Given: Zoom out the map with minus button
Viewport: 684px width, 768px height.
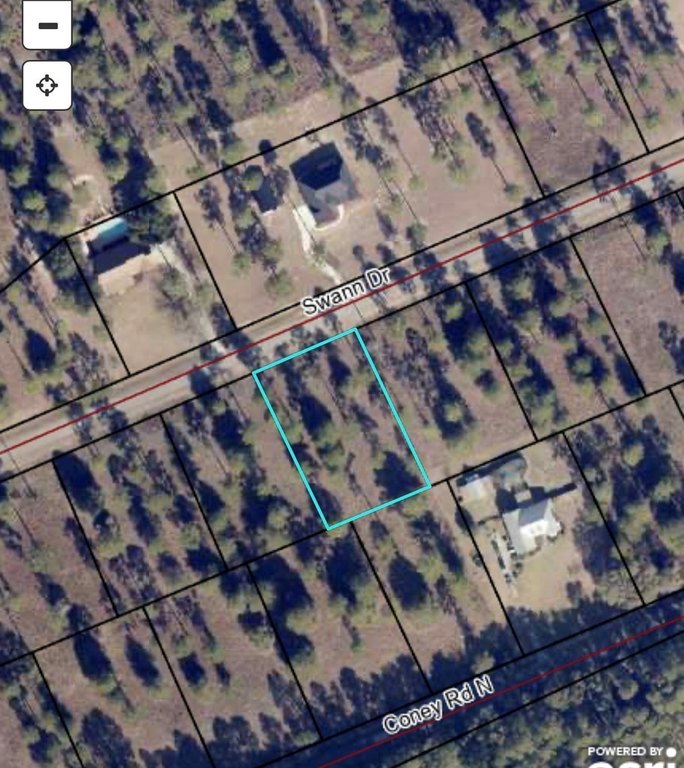Looking at the screenshot, I should pyautogui.click(x=47, y=25).
